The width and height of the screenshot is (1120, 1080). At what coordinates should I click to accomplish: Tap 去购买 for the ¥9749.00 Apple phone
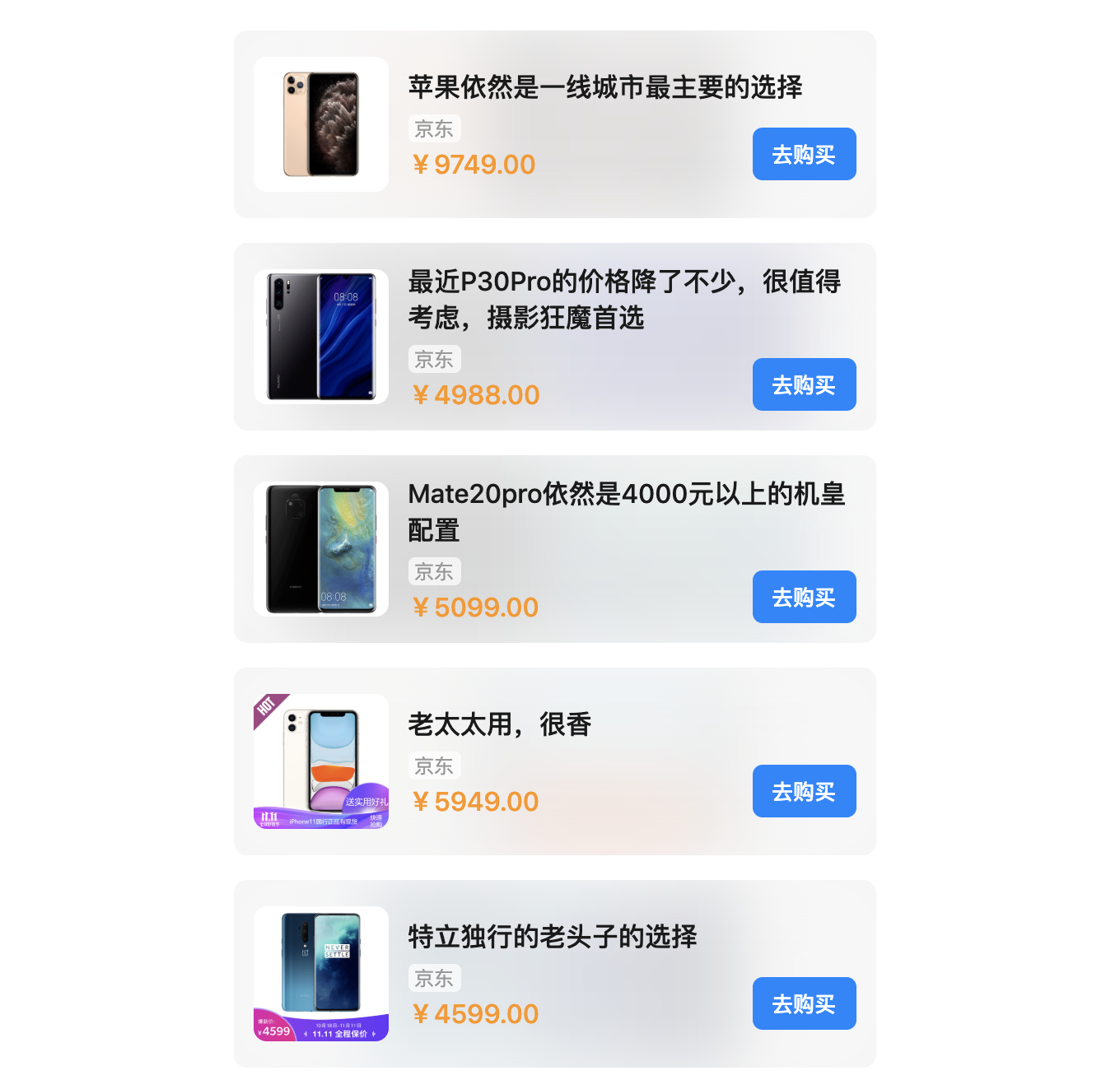click(804, 154)
